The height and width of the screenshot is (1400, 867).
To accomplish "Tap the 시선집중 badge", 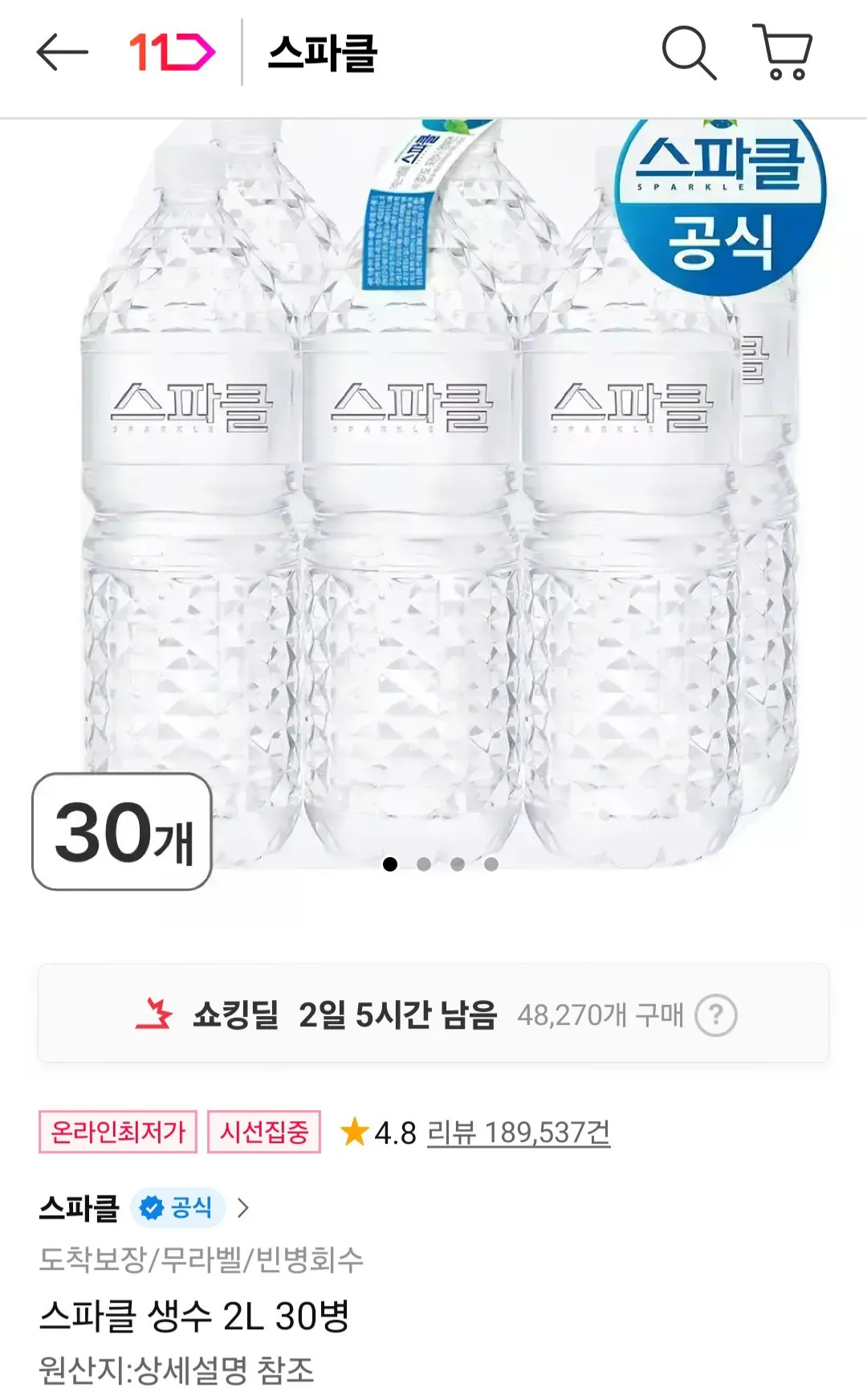I will [x=264, y=1133].
